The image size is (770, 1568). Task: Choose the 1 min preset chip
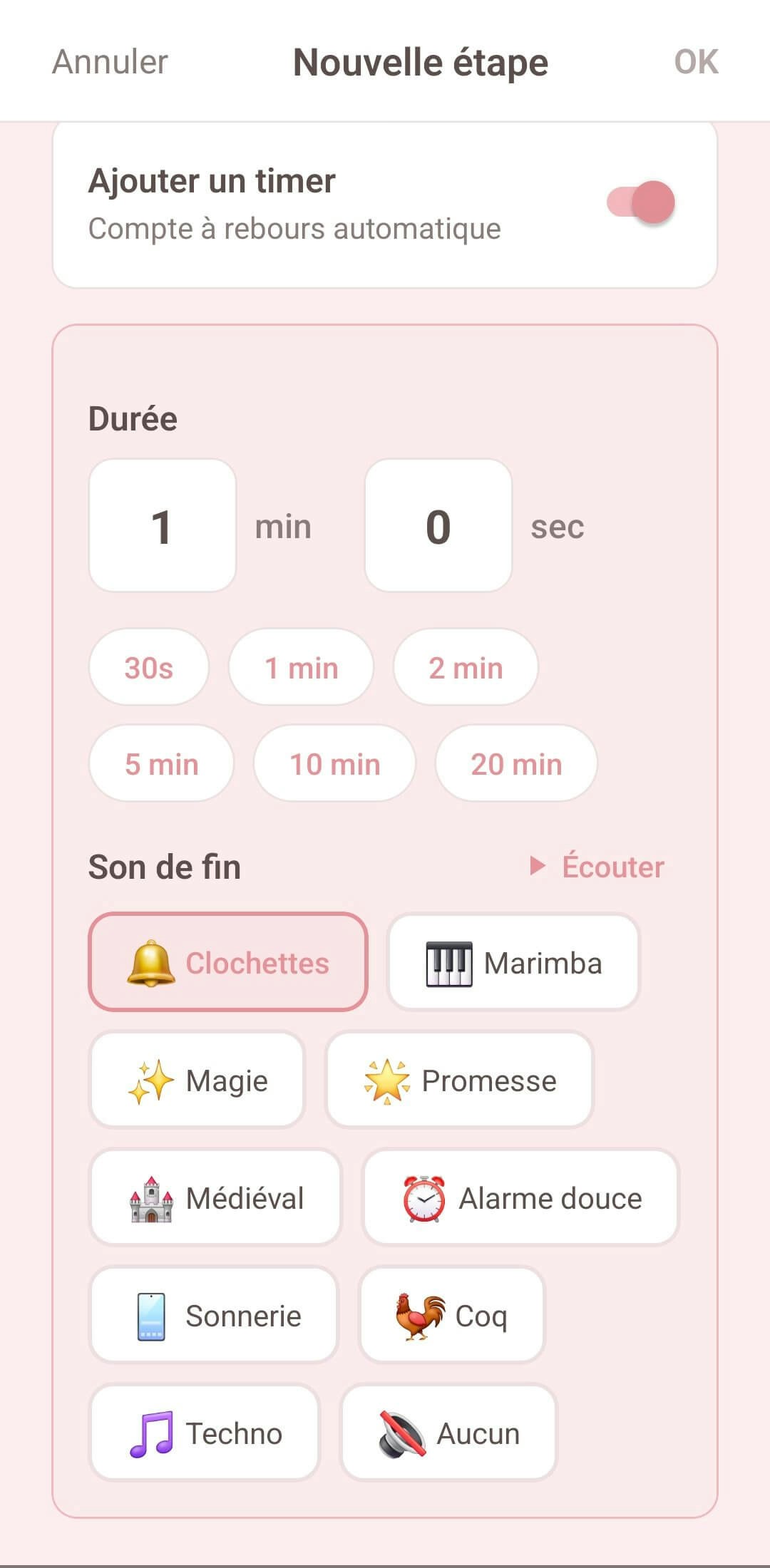[301, 668]
